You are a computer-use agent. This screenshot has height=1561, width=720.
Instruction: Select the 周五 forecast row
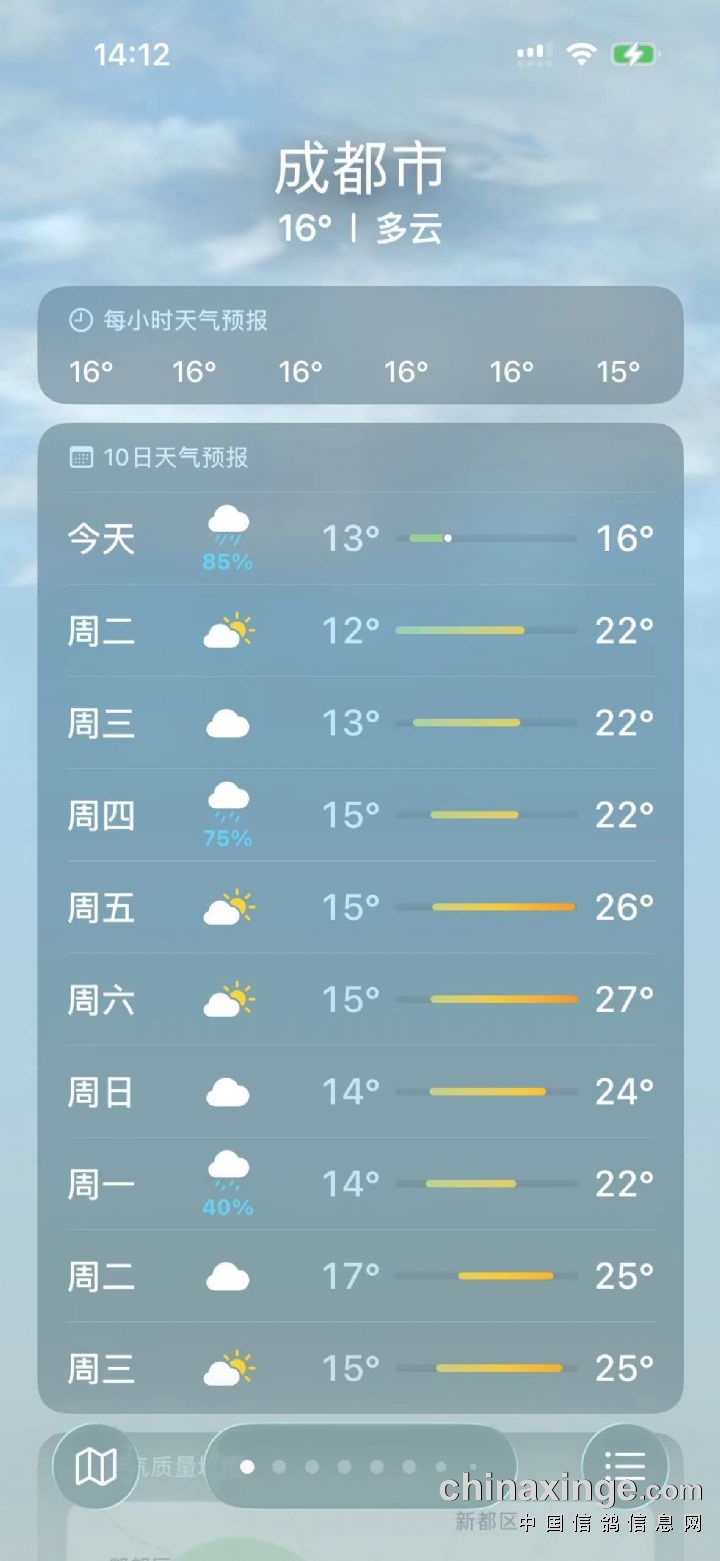360,908
